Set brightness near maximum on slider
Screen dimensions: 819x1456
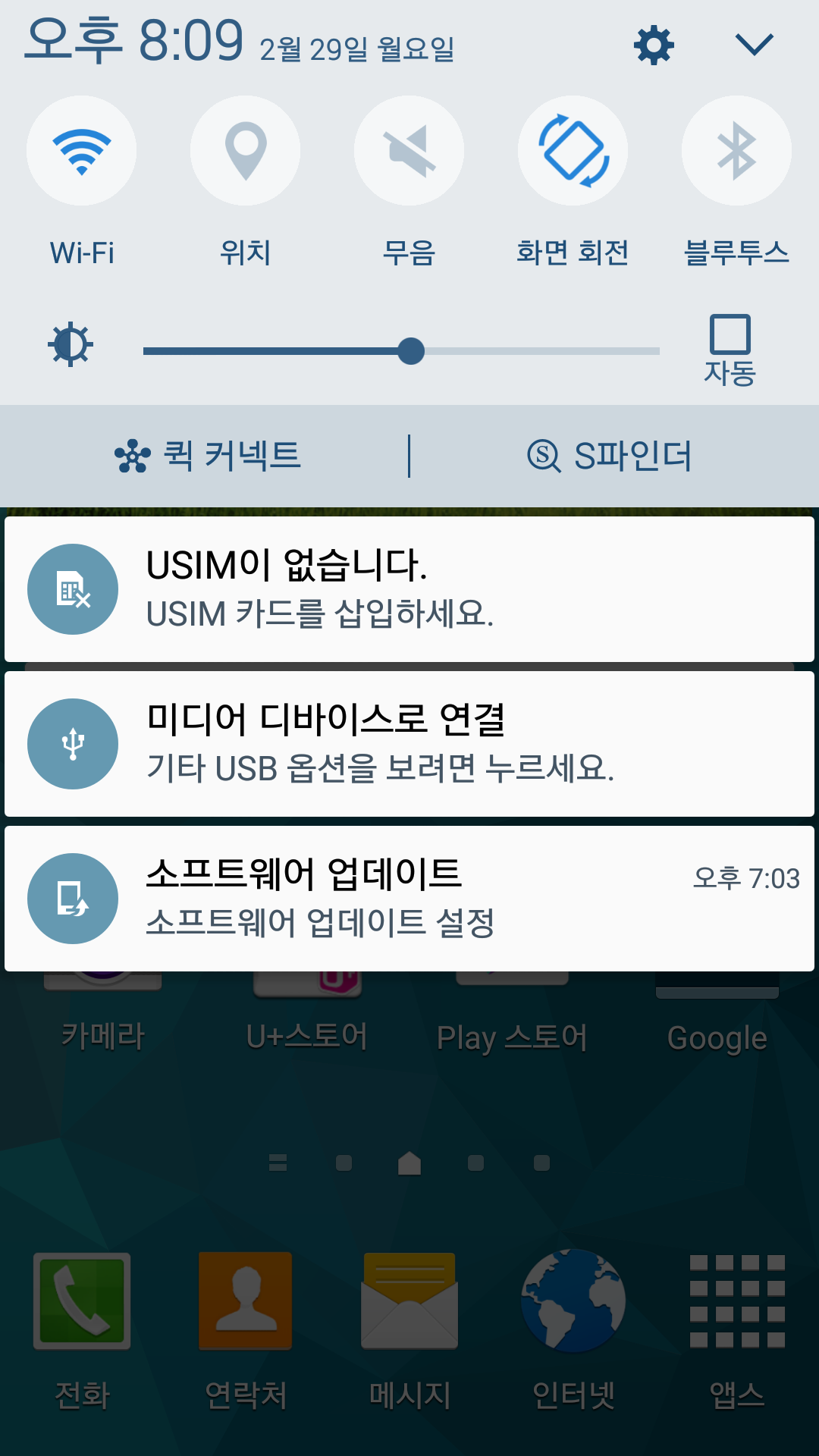coord(645,351)
